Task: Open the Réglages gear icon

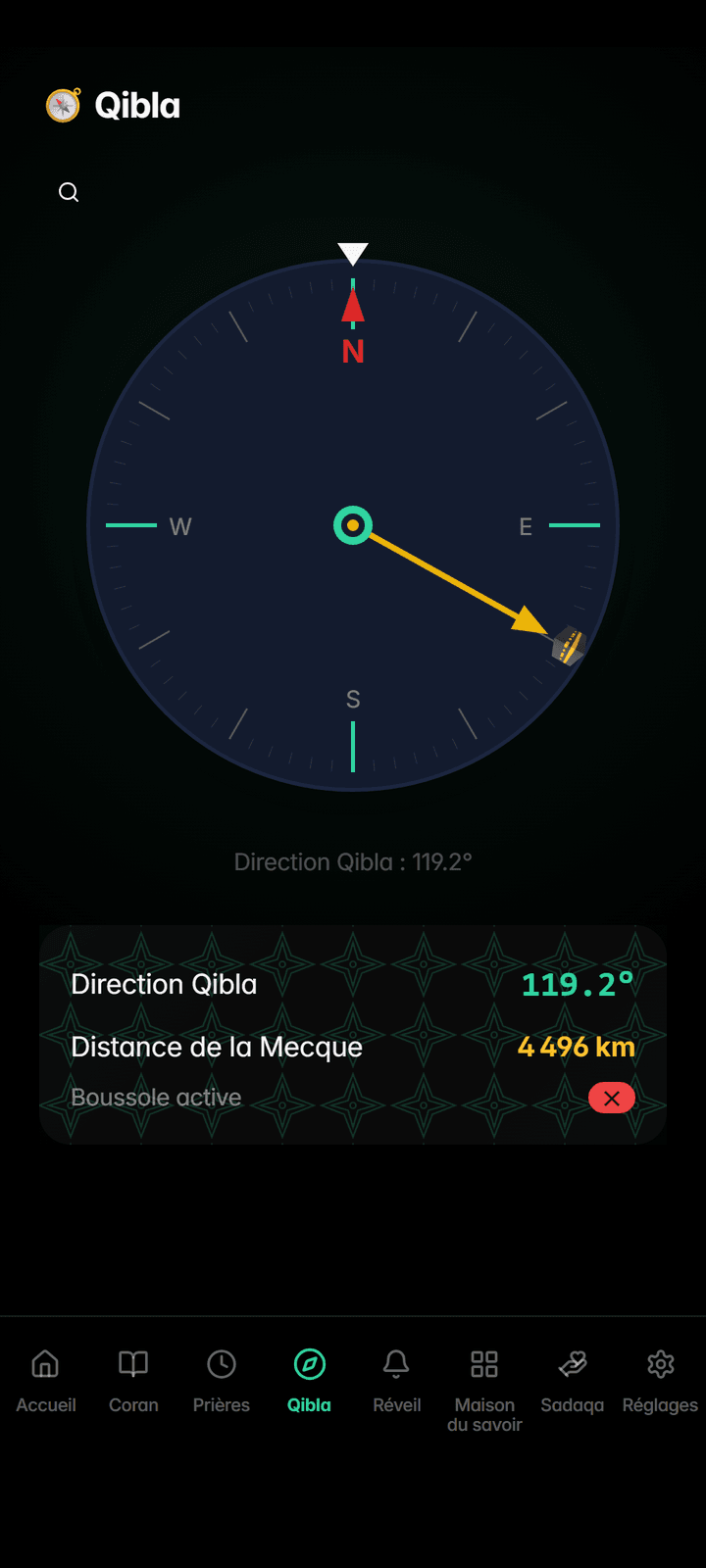Action: [x=659, y=1363]
